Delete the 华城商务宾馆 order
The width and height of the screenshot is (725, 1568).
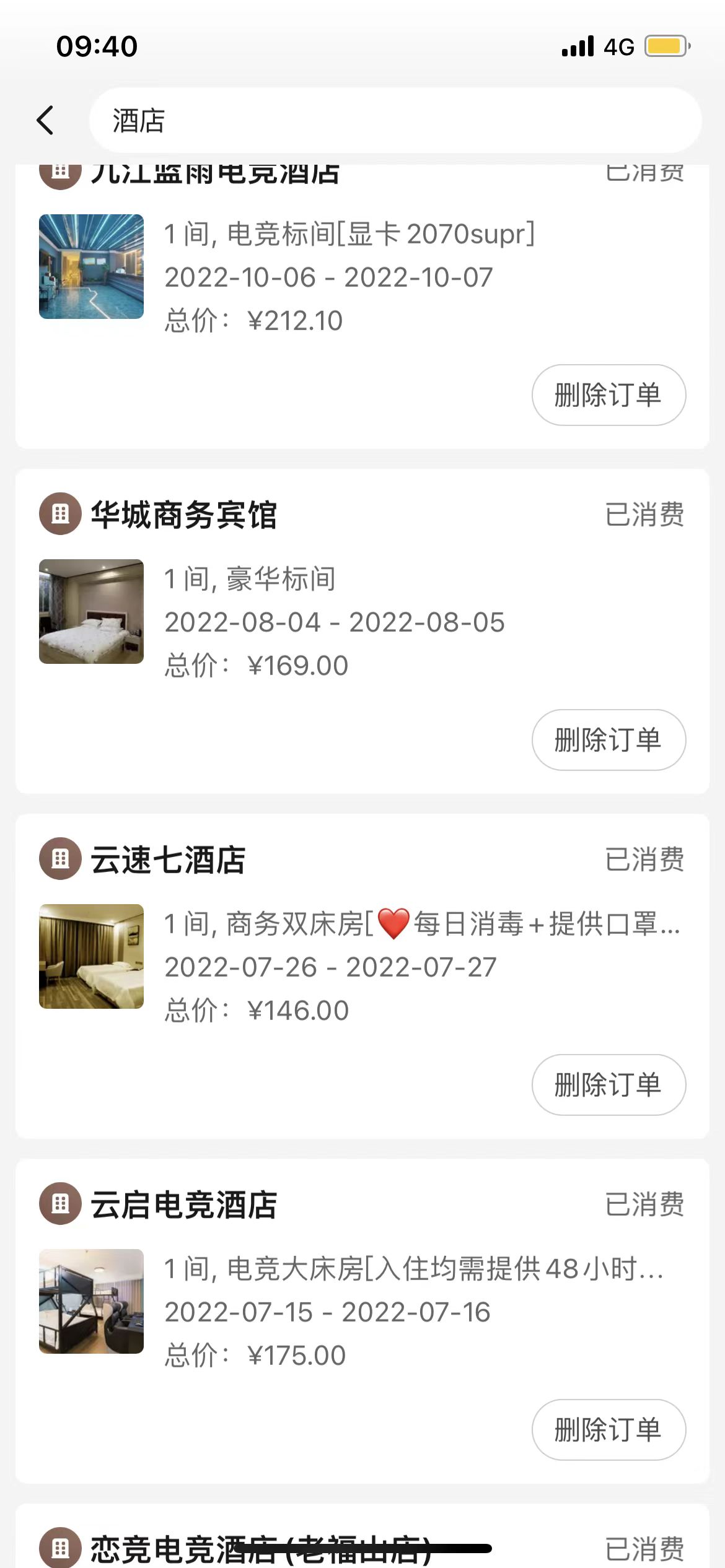coord(609,740)
